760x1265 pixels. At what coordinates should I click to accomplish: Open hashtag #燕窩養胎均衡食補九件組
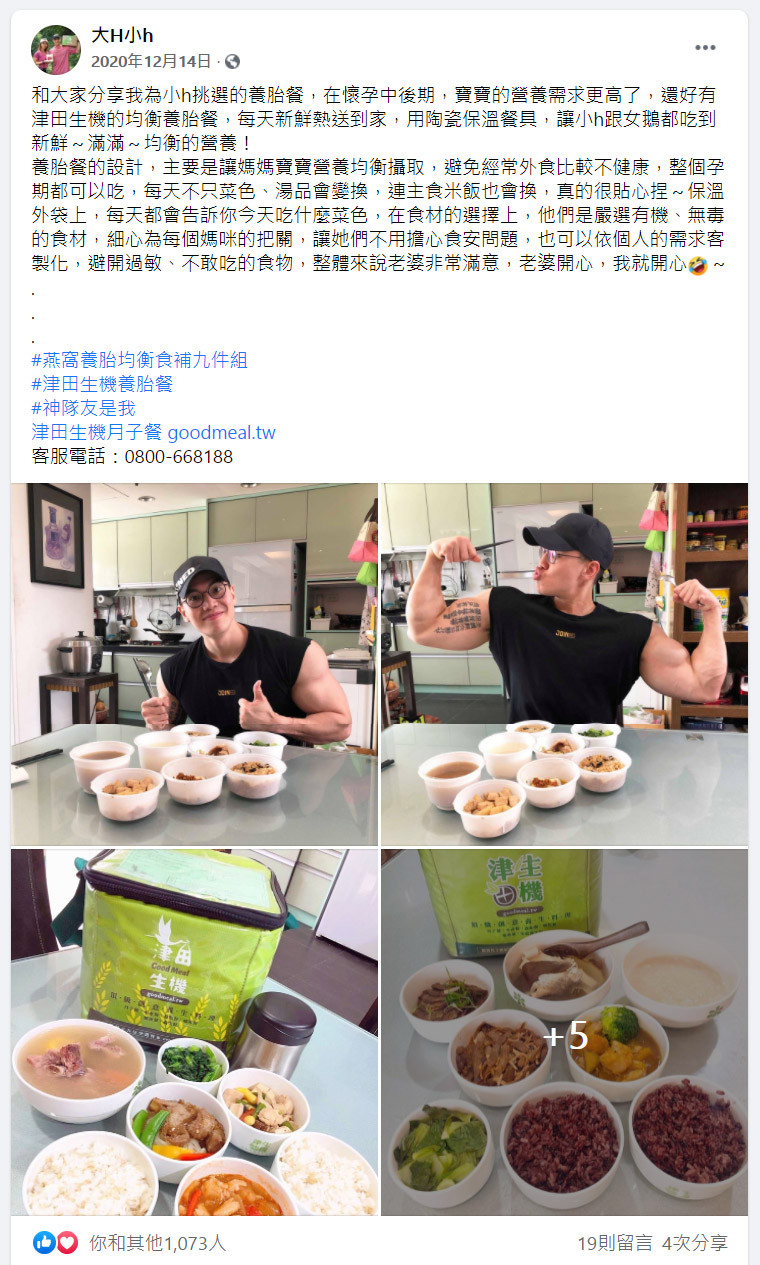coord(139,360)
